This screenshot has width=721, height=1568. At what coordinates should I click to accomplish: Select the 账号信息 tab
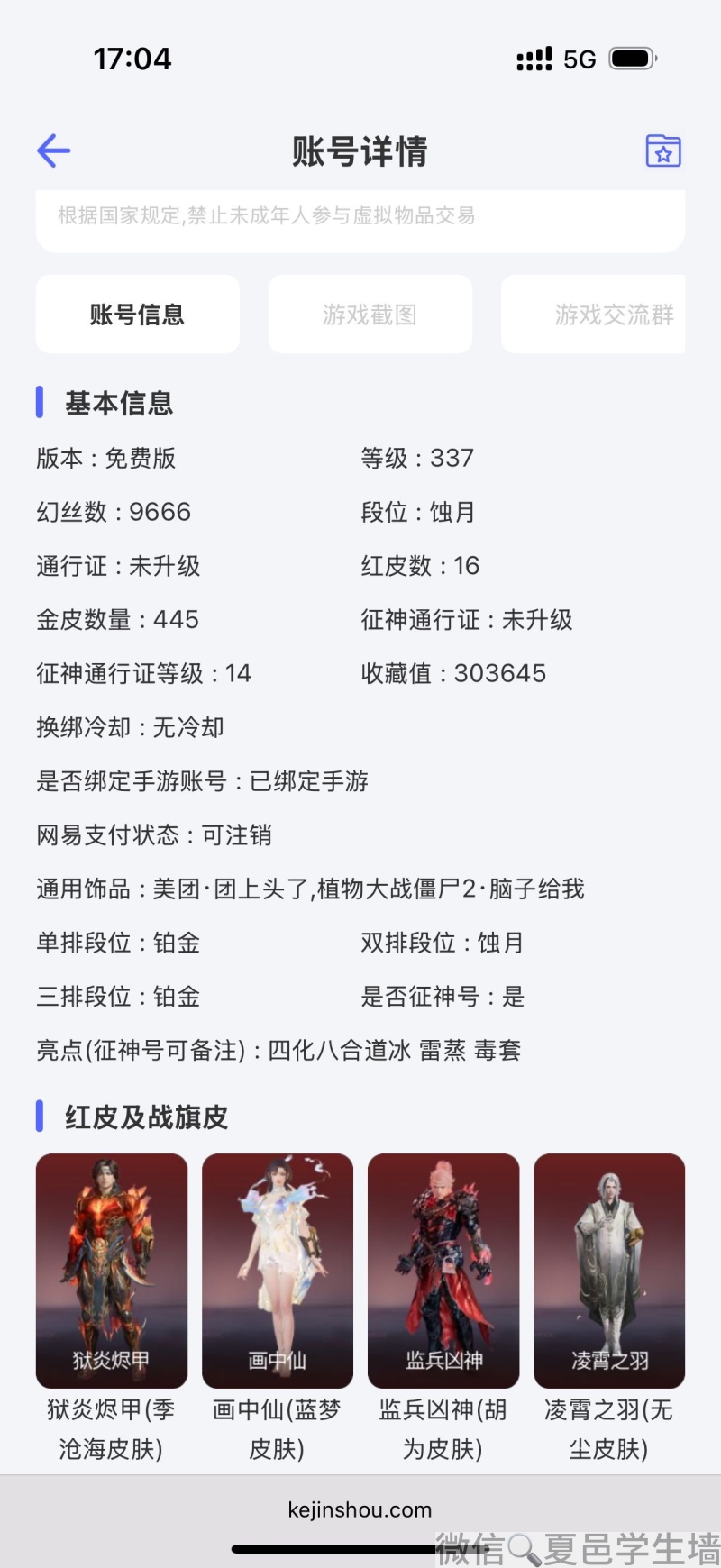138,315
